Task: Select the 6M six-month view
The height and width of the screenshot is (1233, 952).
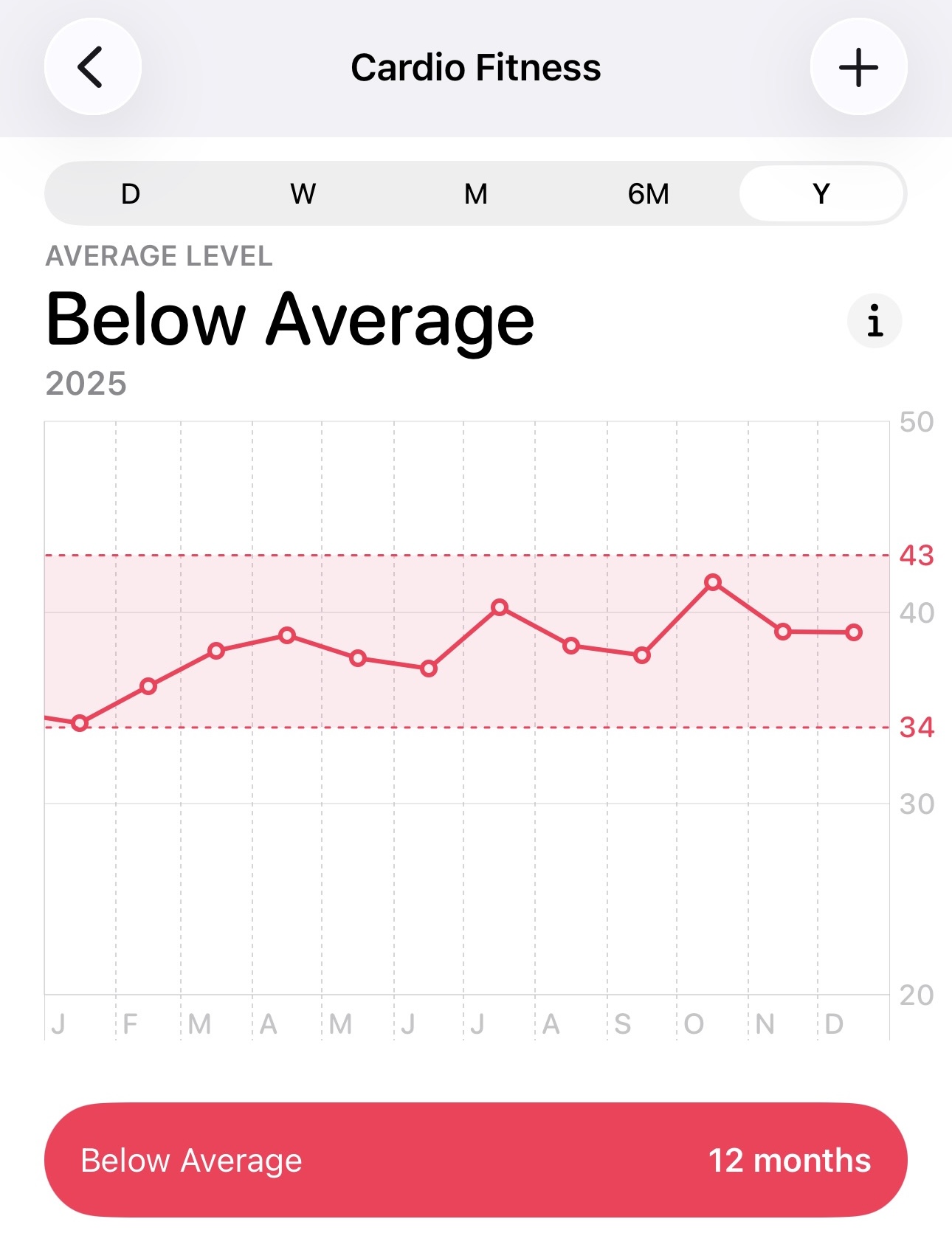Action: point(648,193)
